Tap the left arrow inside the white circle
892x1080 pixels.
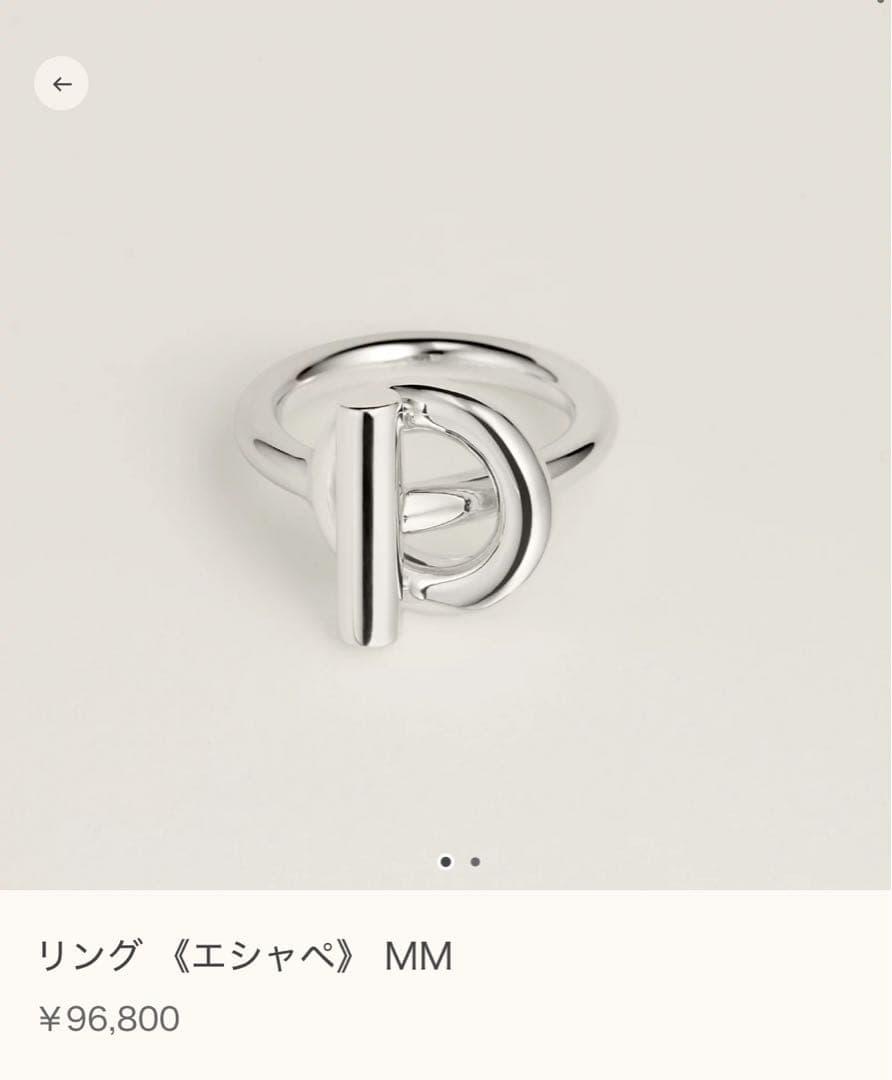(63, 85)
